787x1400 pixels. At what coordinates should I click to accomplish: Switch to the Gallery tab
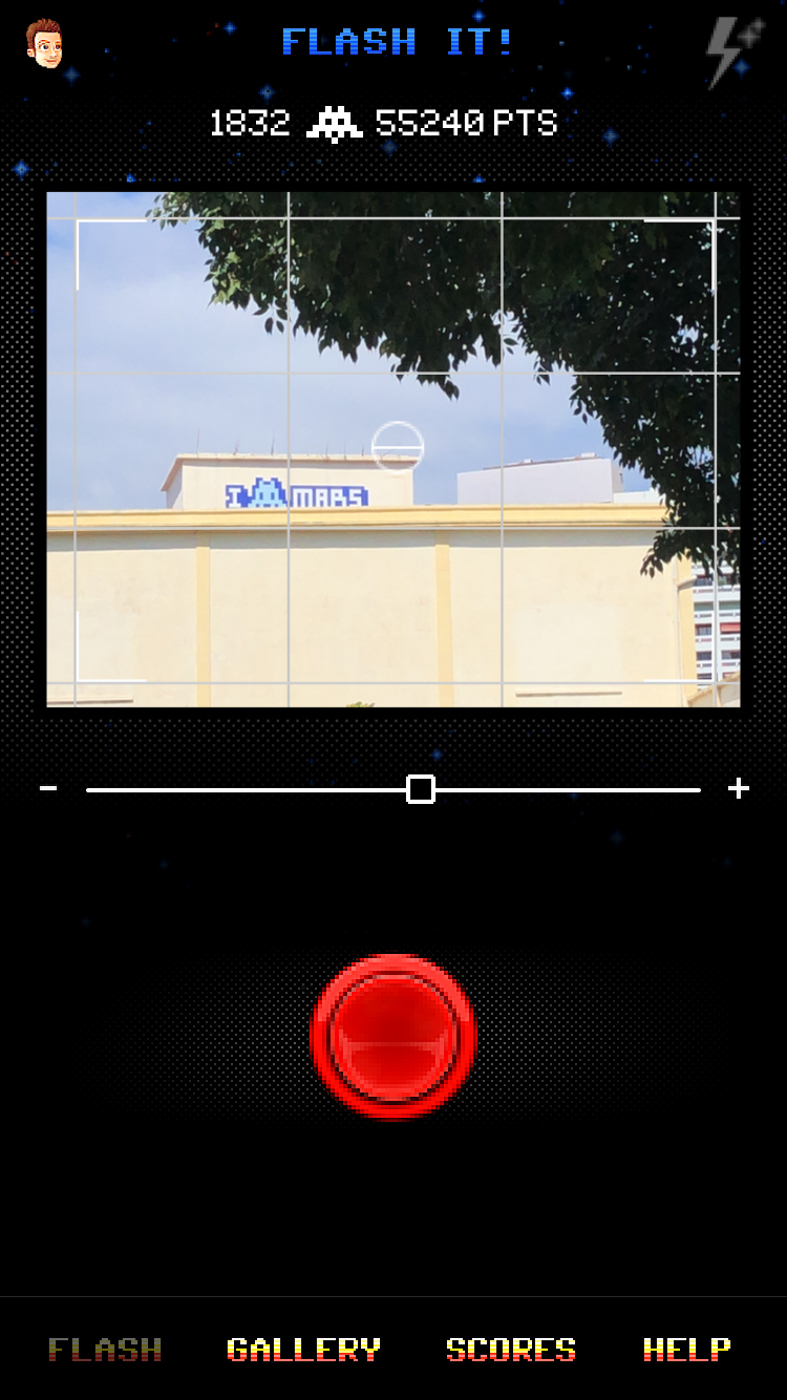tap(304, 1349)
